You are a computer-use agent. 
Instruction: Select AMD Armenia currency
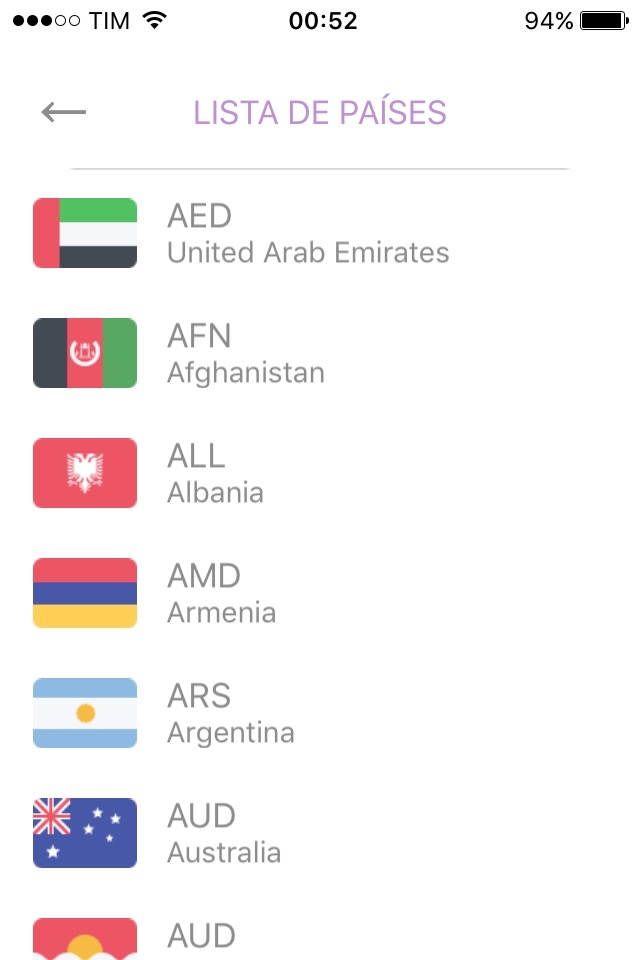[x=221, y=594]
